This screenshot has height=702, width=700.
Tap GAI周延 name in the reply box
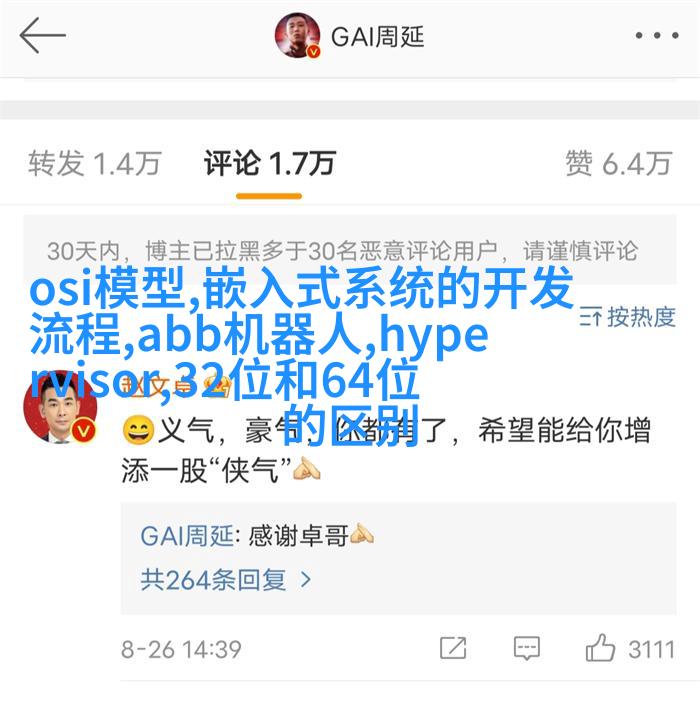(x=187, y=536)
